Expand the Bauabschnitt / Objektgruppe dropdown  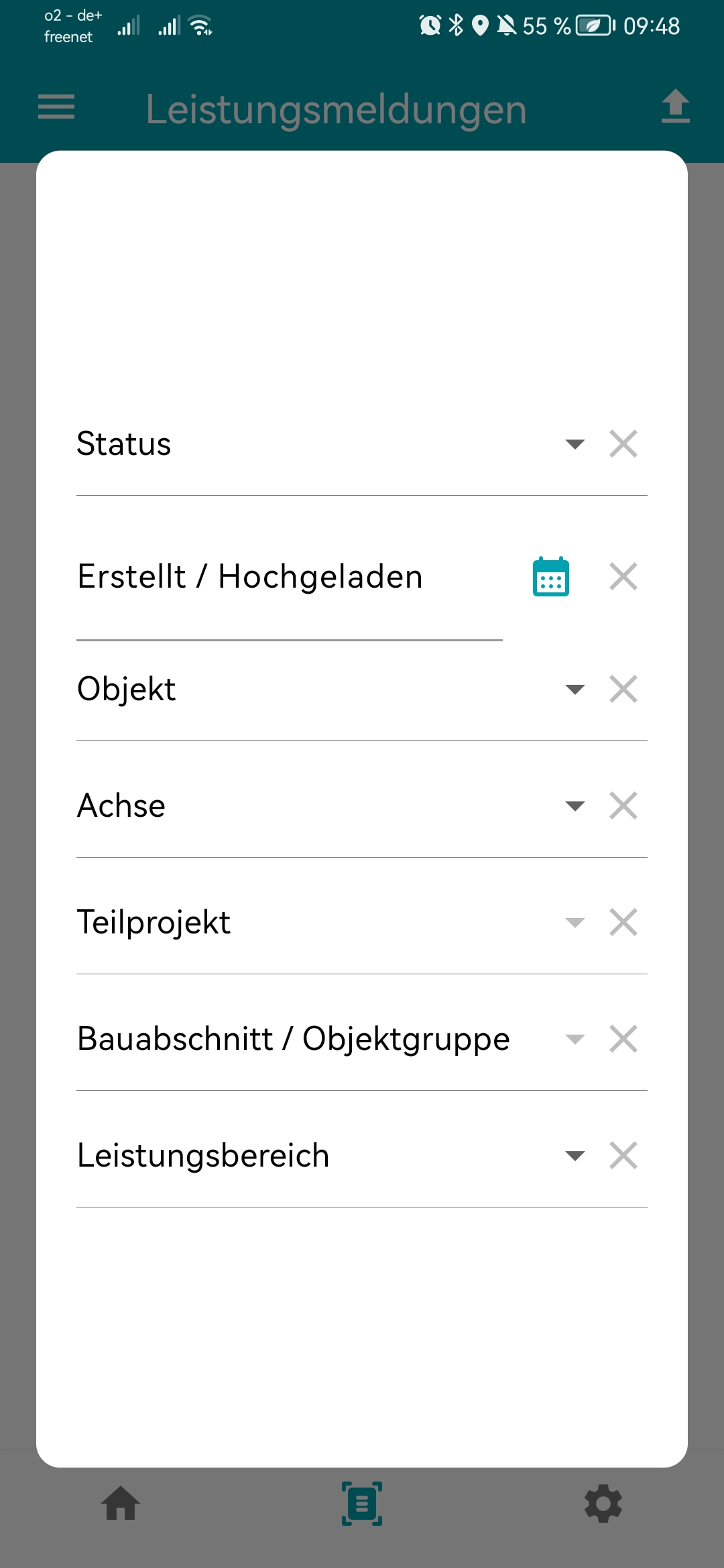tap(575, 1039)
